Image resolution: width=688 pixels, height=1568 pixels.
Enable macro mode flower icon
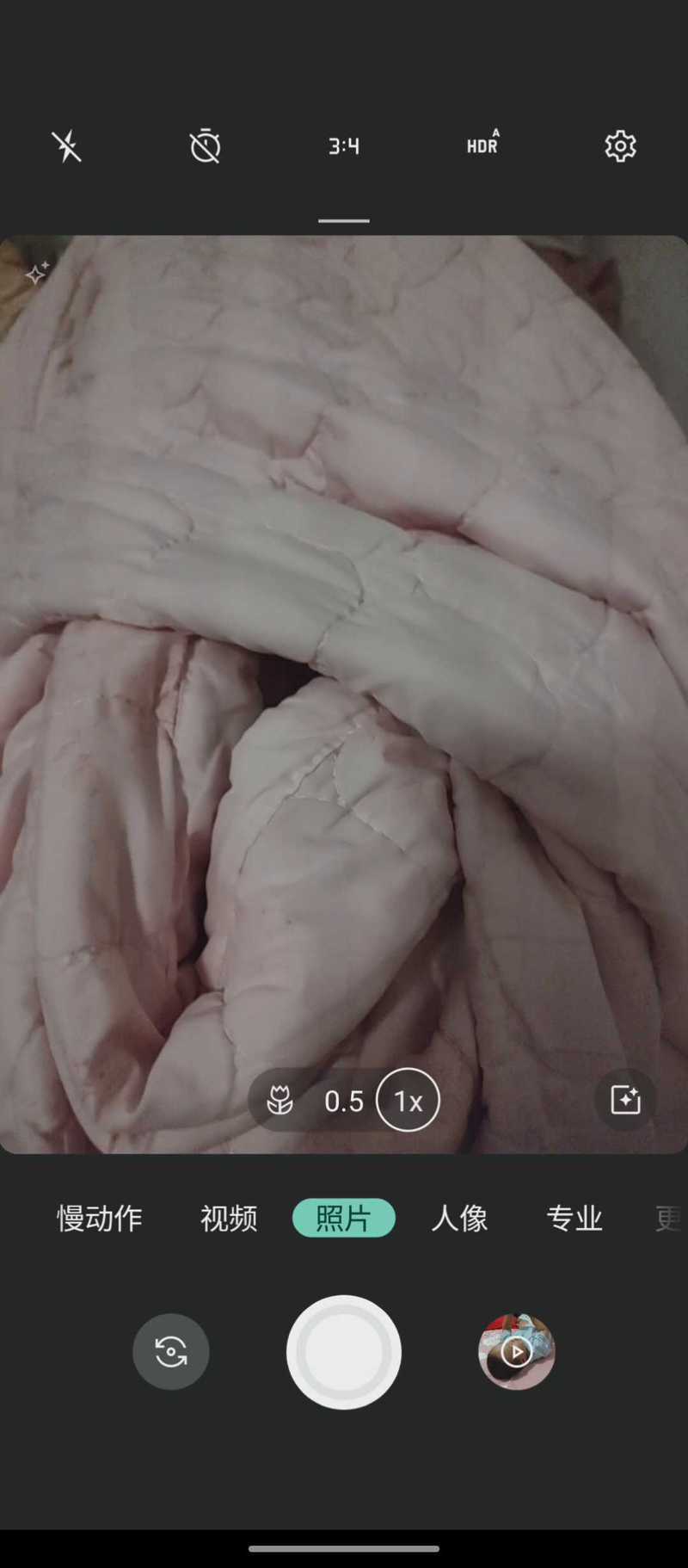click(x=279, y=1101)
